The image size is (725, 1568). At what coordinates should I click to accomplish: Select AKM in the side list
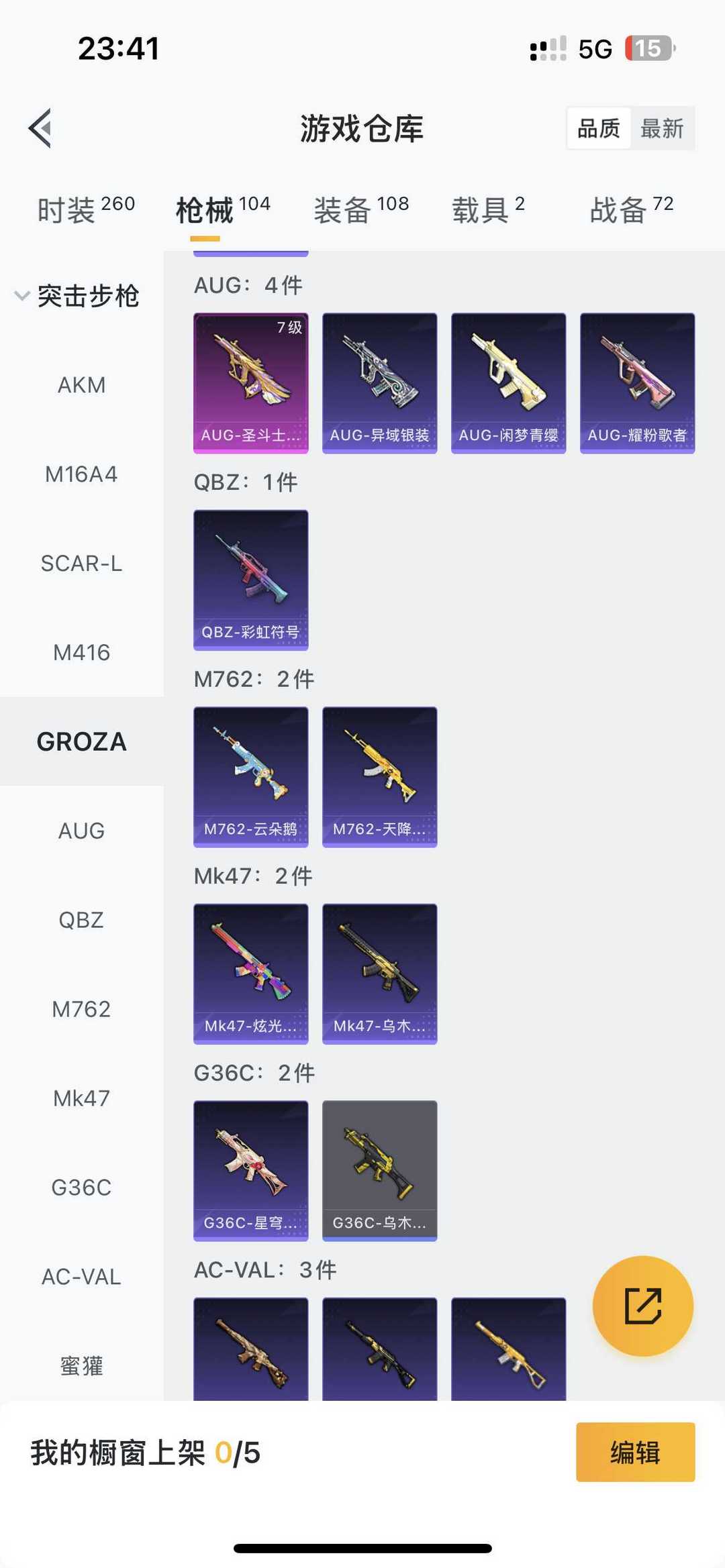point(81,385)
